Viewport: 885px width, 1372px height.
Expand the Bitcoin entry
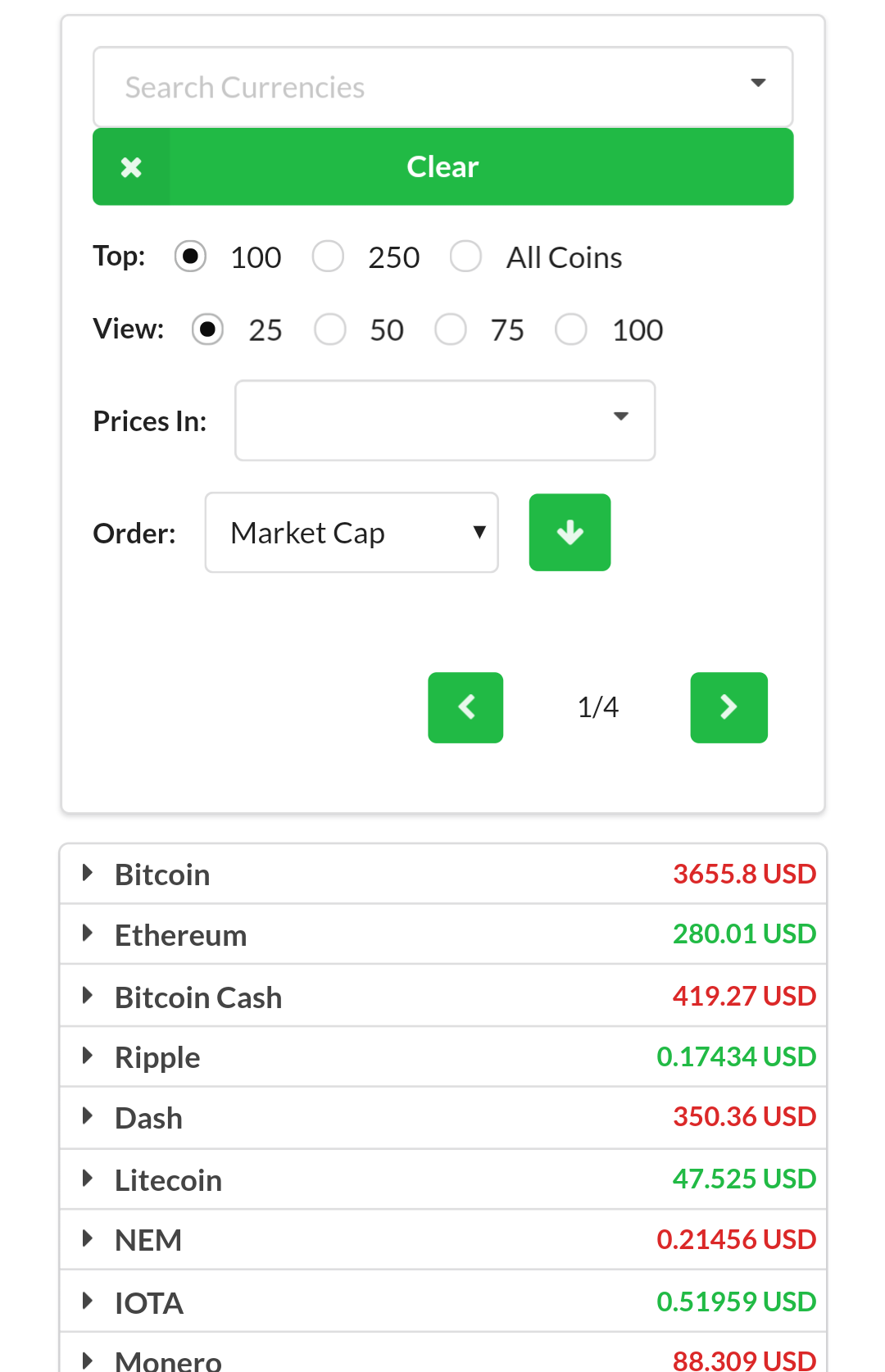(x=88, y=872)
